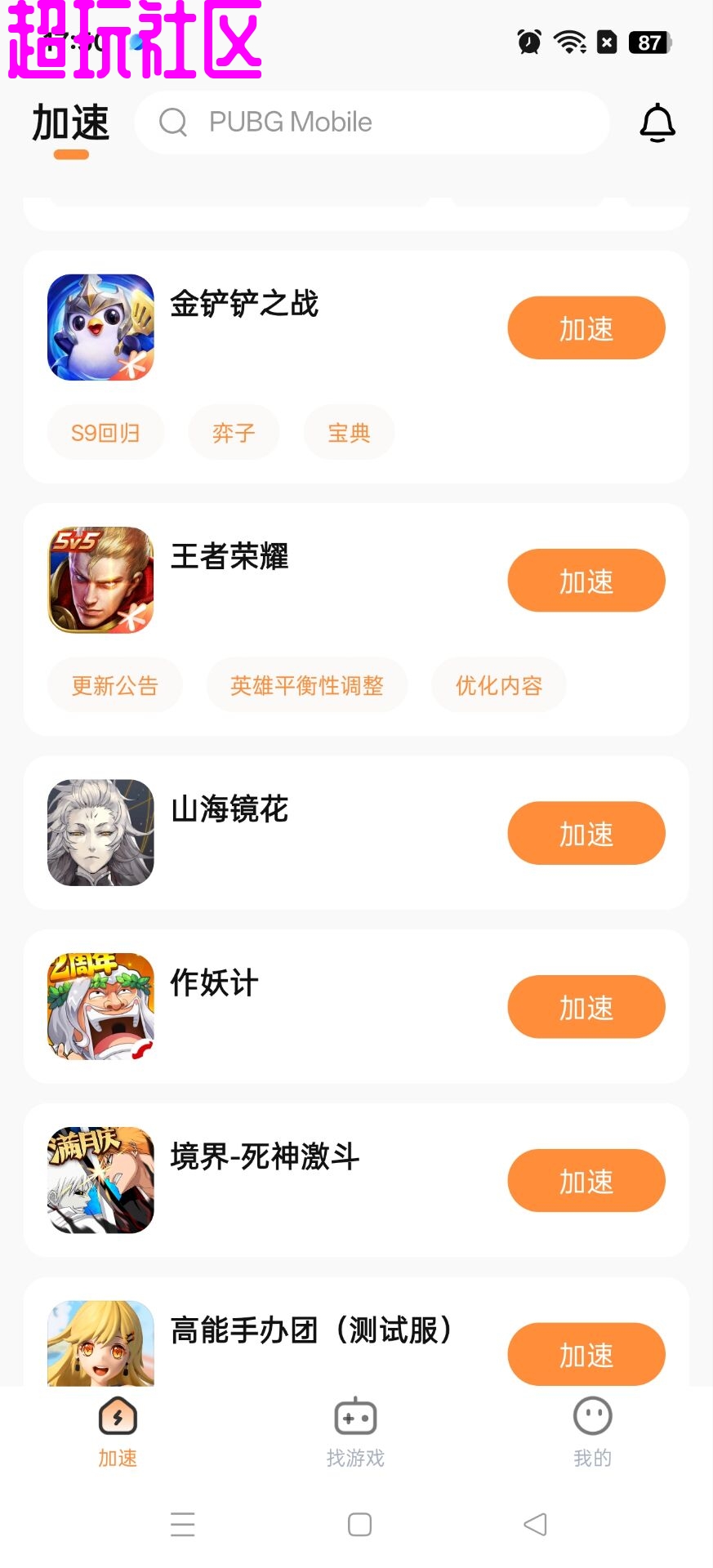
Task: Open the 作妖计 game icon
Action: pos(100,1006)
